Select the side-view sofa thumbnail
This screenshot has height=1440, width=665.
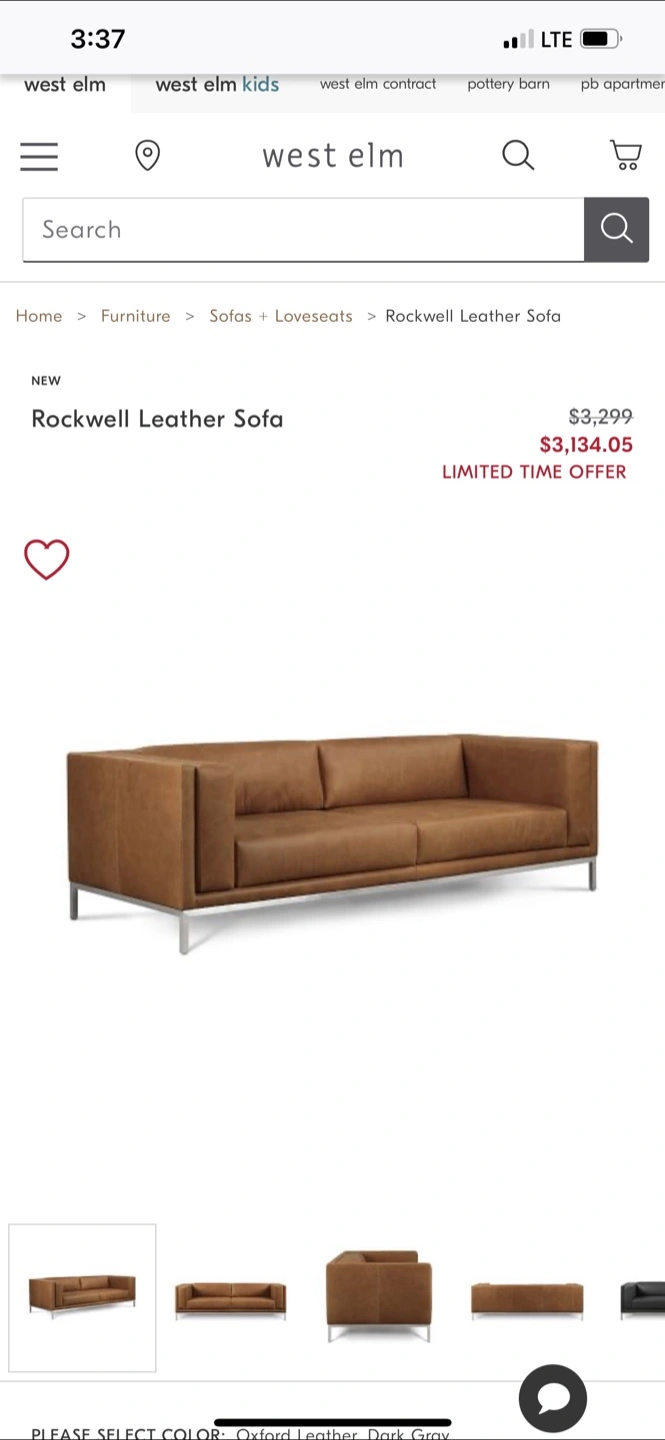[378, 1296]
